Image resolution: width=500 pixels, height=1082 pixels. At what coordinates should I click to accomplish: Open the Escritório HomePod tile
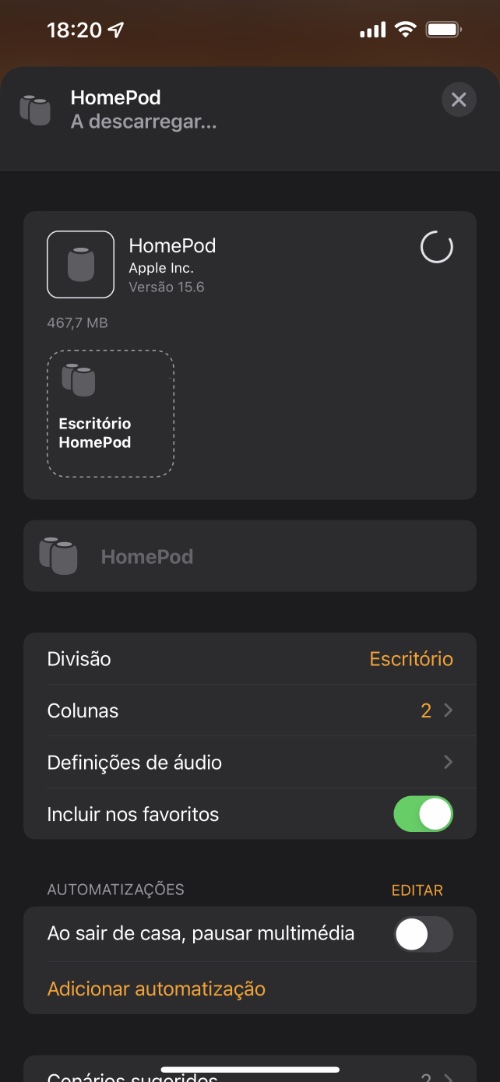[x=110, y=413]
